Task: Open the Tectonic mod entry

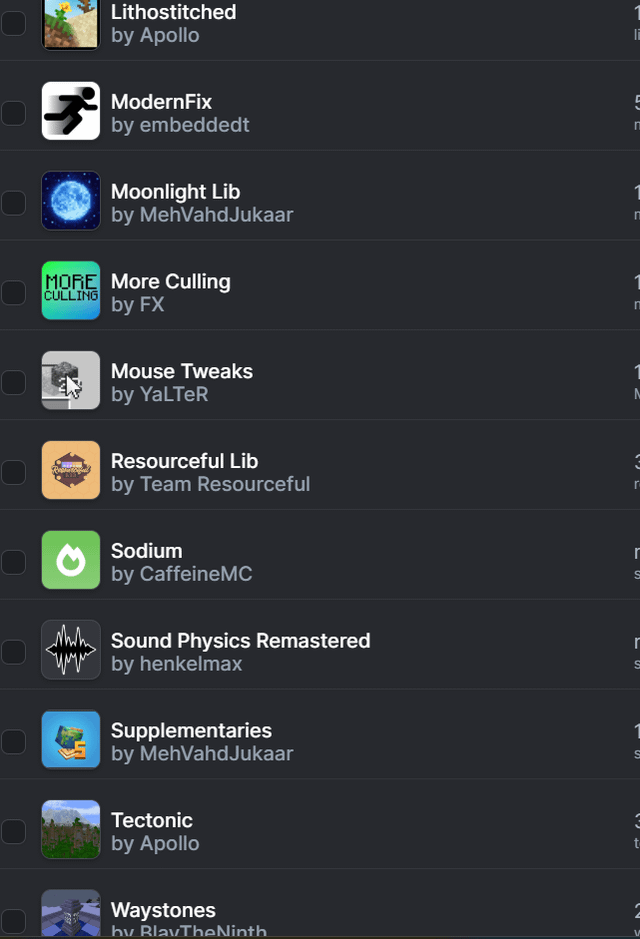Action: pyautogui.click(x=151, y=821)
